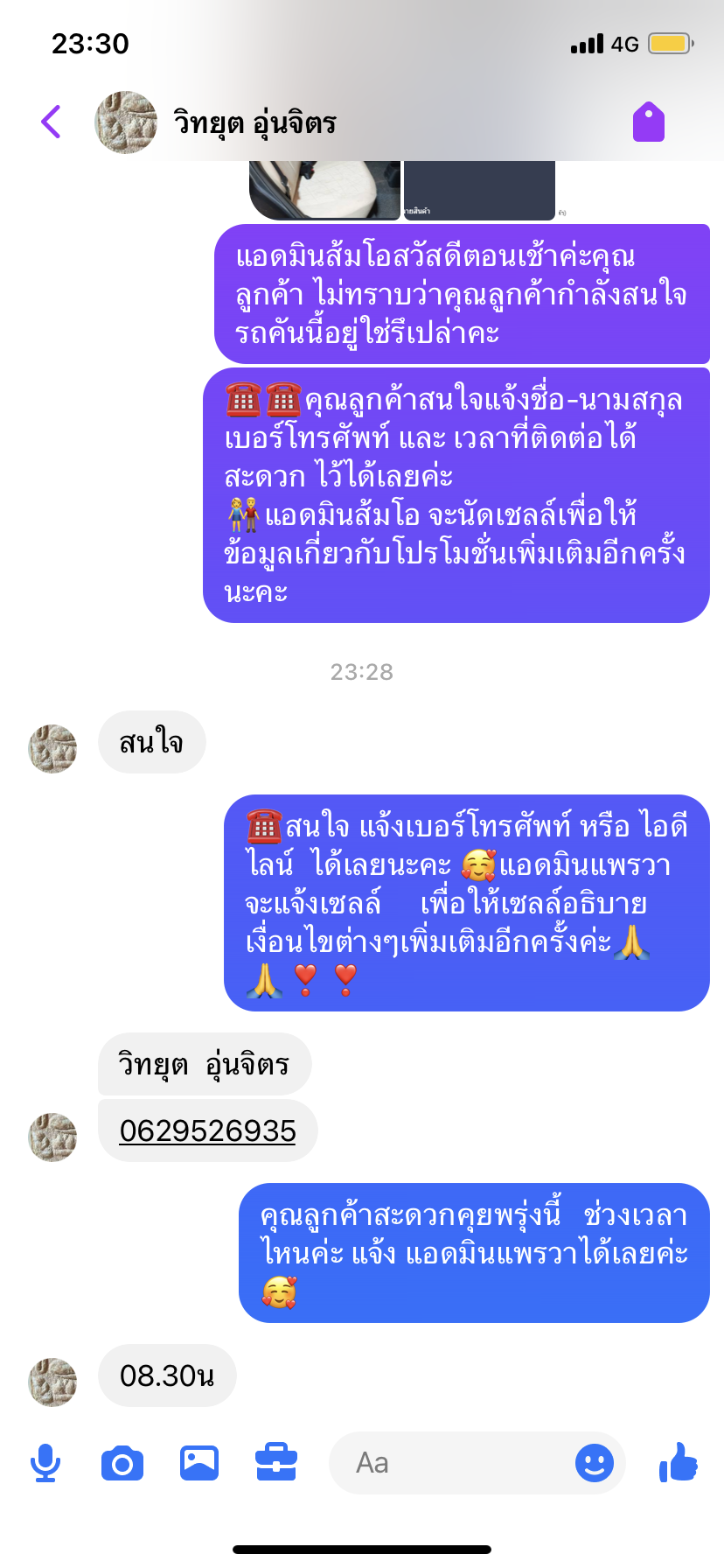
Task: Tap phone number 0629526935 link
Action: (208, 1130)
